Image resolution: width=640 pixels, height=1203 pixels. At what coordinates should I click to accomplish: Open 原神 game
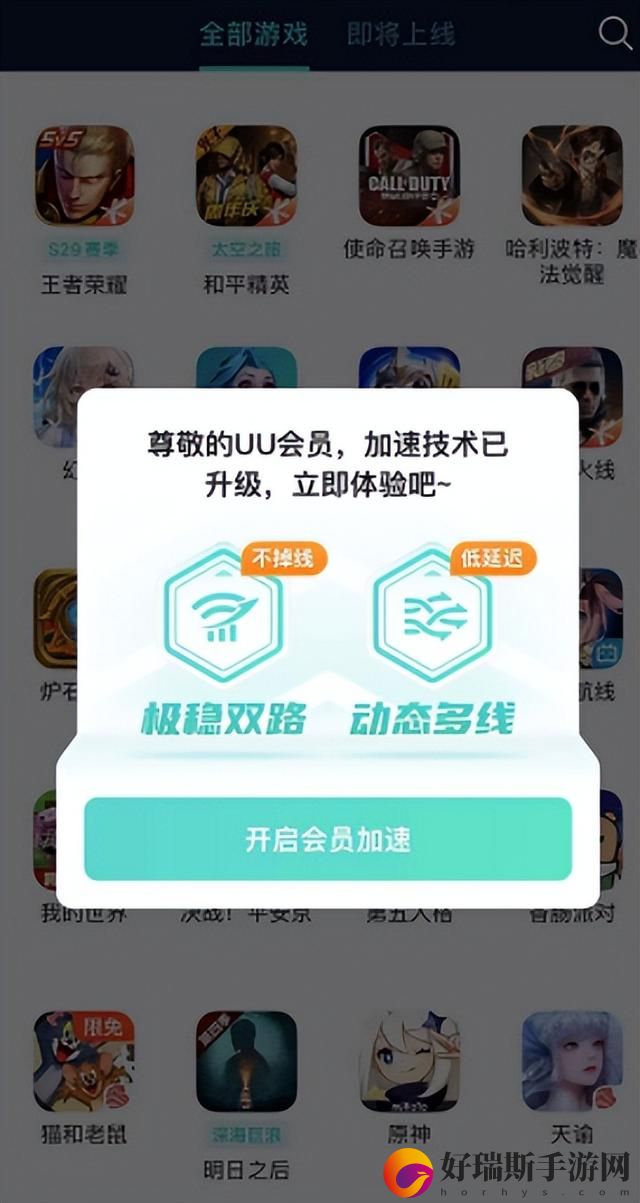408,1062
